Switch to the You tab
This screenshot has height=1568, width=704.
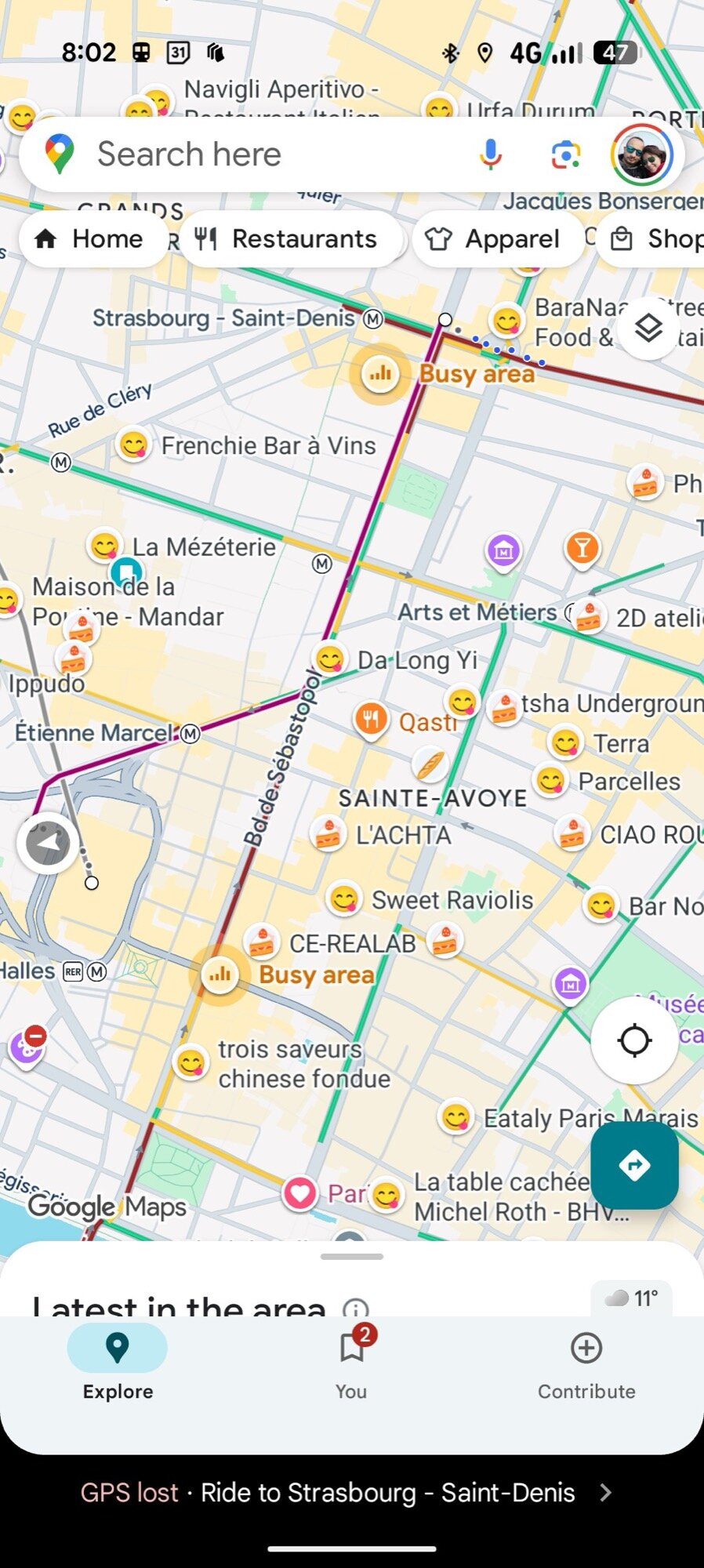click(x=351, y=1363)
